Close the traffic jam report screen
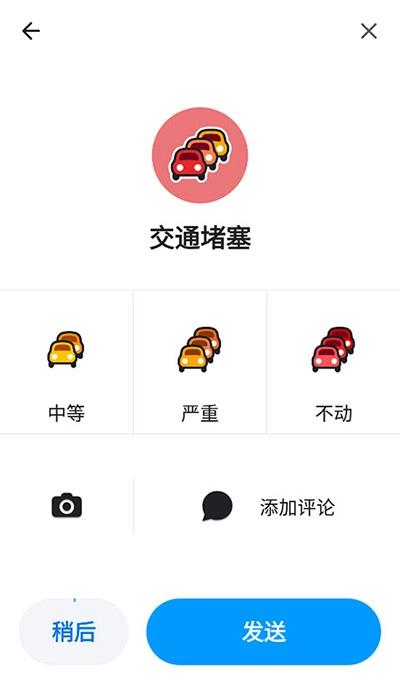 tap(369, 31)
